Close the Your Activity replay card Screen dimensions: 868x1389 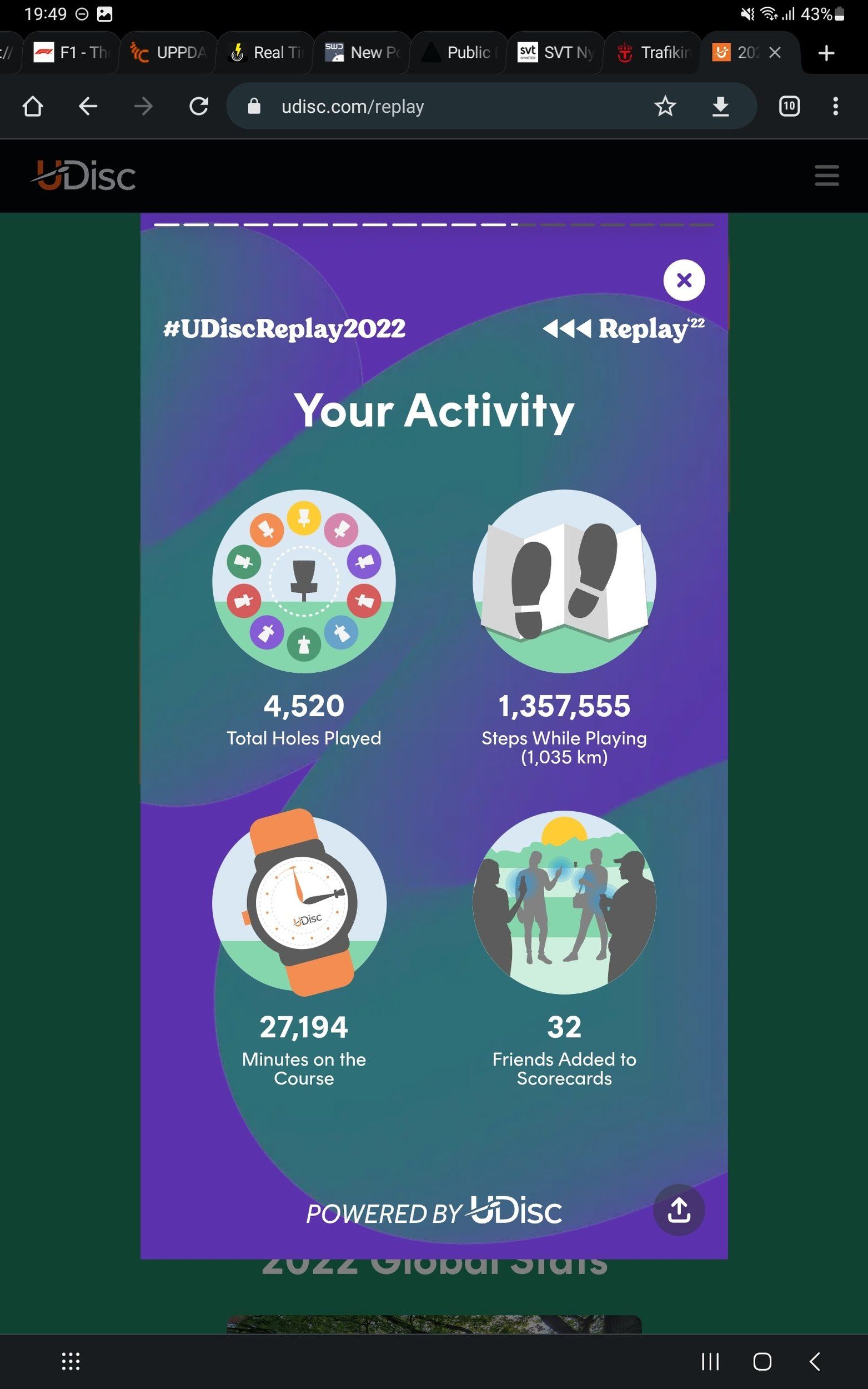pyautogui.click(x=684, y=280)
